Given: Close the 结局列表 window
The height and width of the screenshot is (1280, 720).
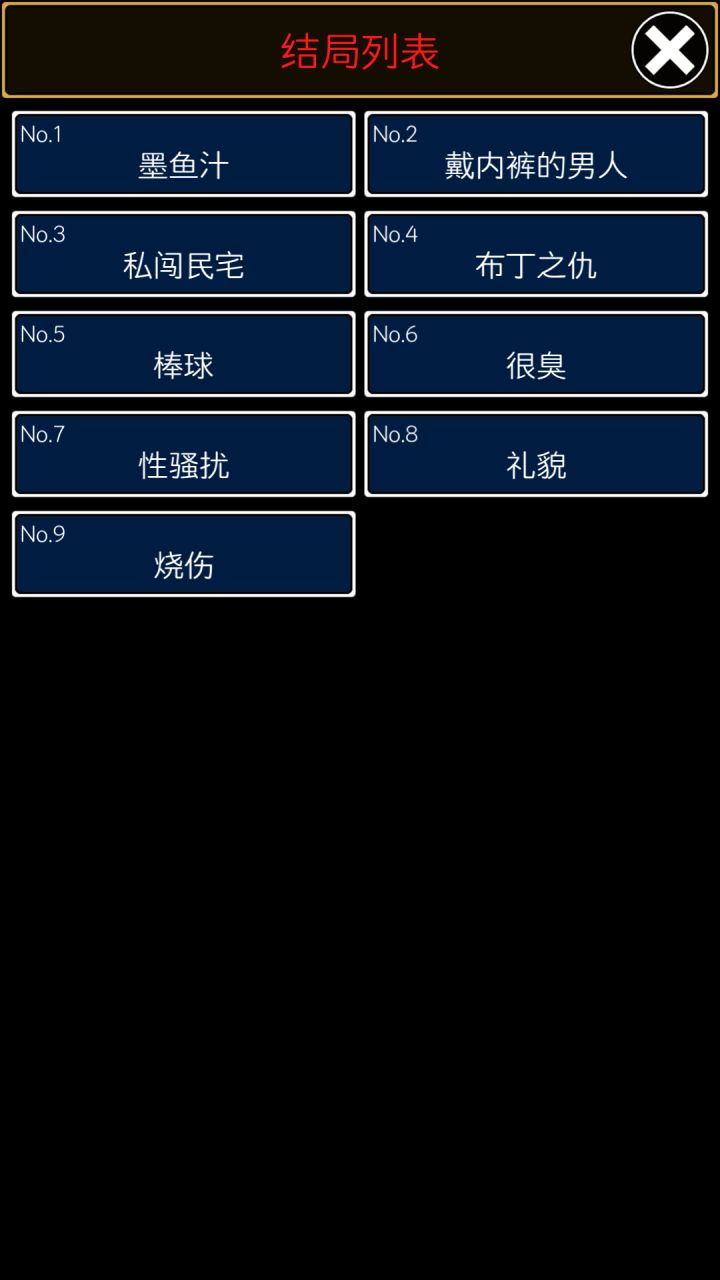Looking at the screenshot, I should pos(667,49).
